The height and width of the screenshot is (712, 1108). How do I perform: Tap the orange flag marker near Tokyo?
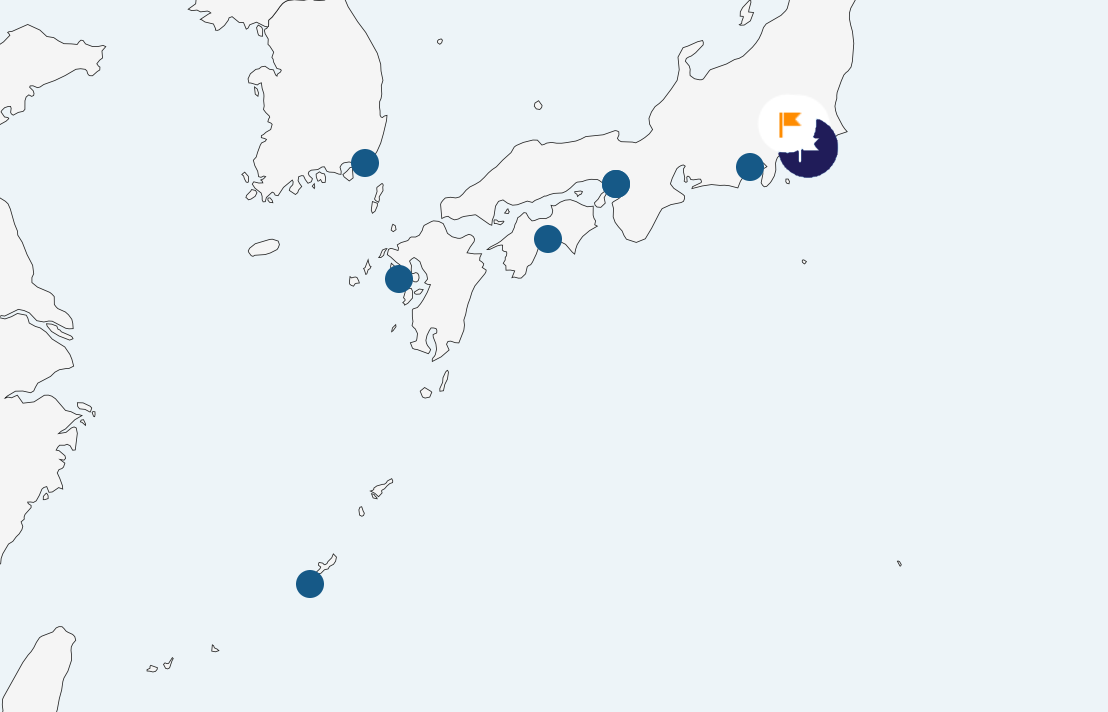[x=790, y=123]
